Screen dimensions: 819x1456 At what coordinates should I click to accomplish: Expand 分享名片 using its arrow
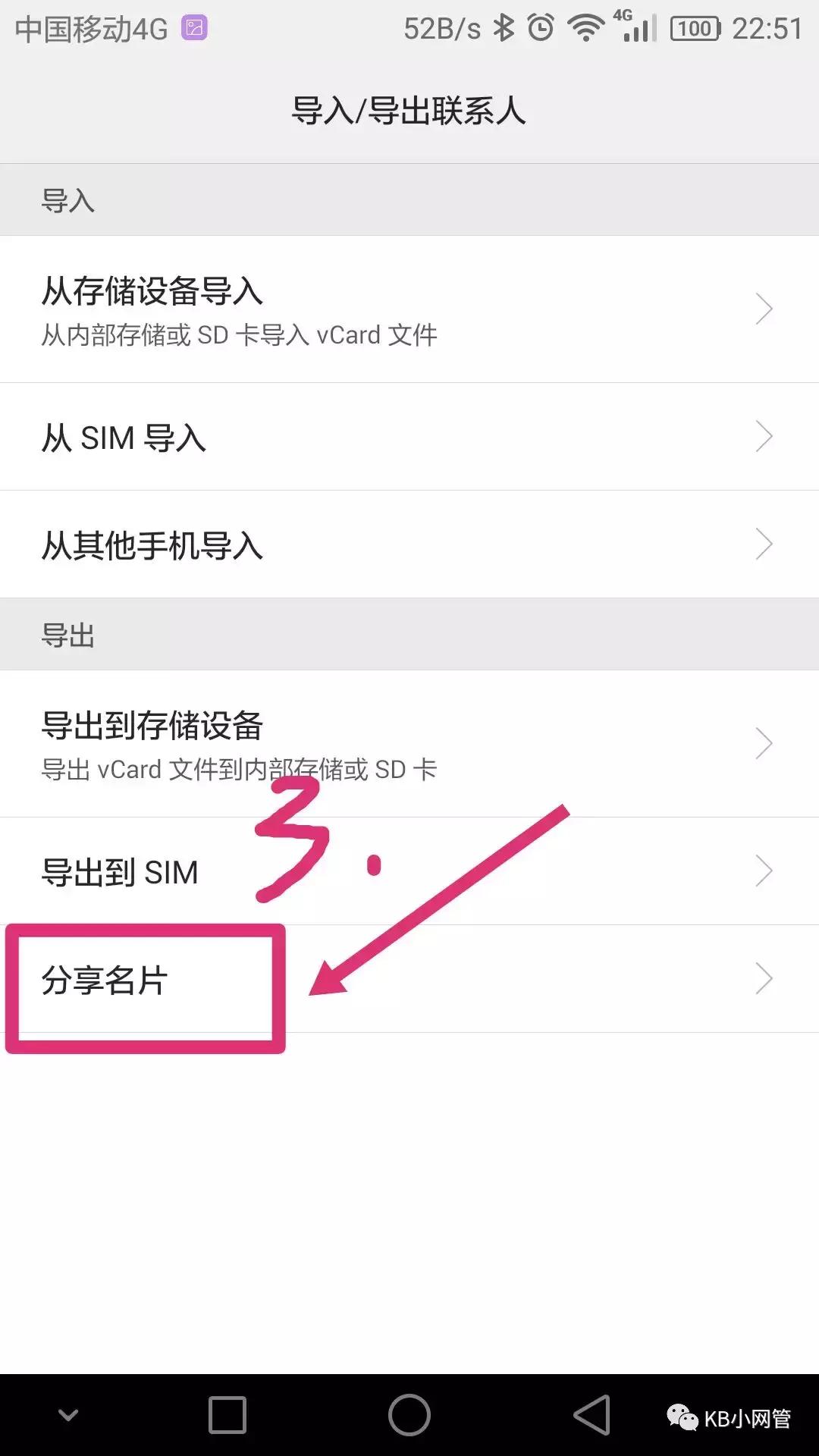coord(764,978)
